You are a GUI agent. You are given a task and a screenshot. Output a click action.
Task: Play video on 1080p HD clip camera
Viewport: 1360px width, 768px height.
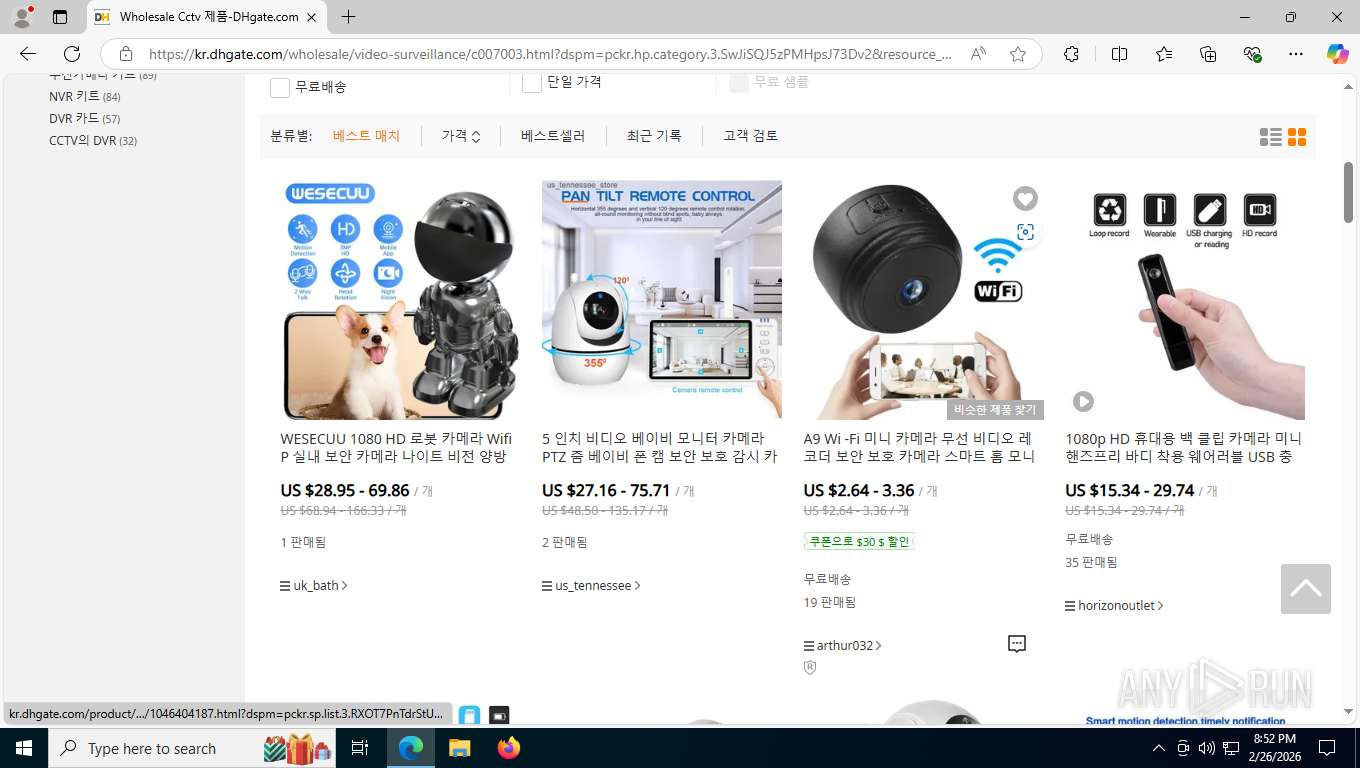1083,401
